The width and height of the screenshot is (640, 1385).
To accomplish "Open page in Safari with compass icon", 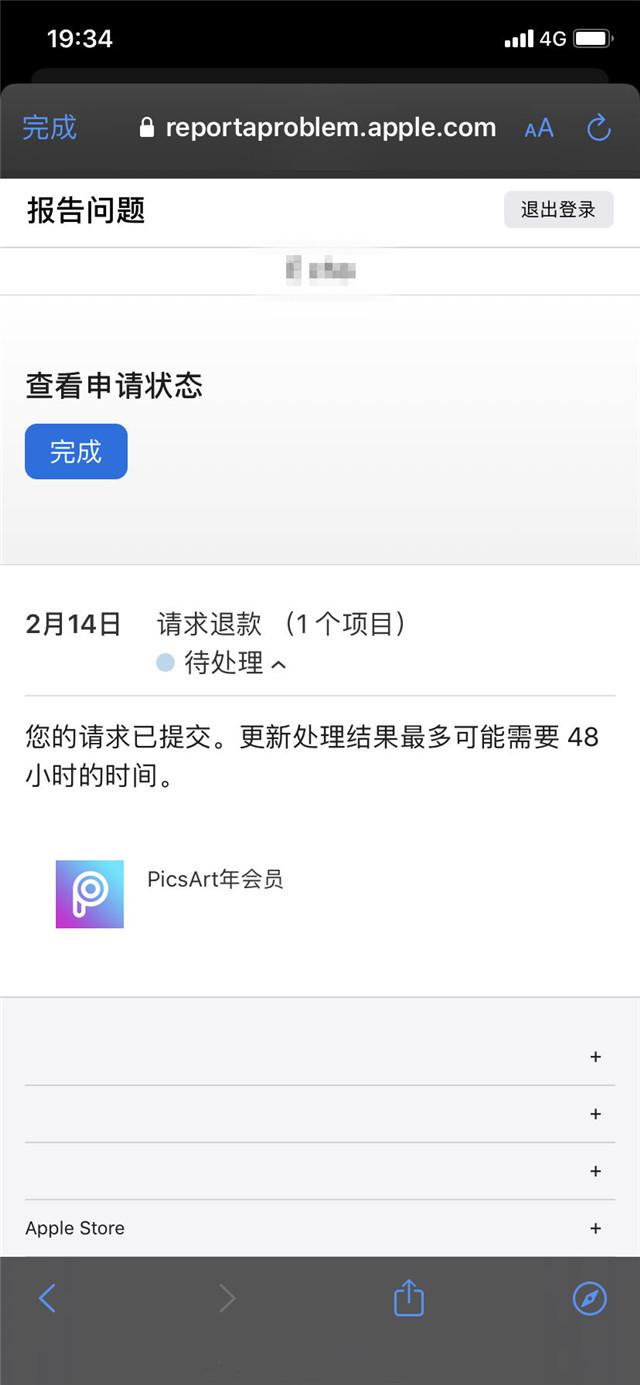I will [589, 1298].
